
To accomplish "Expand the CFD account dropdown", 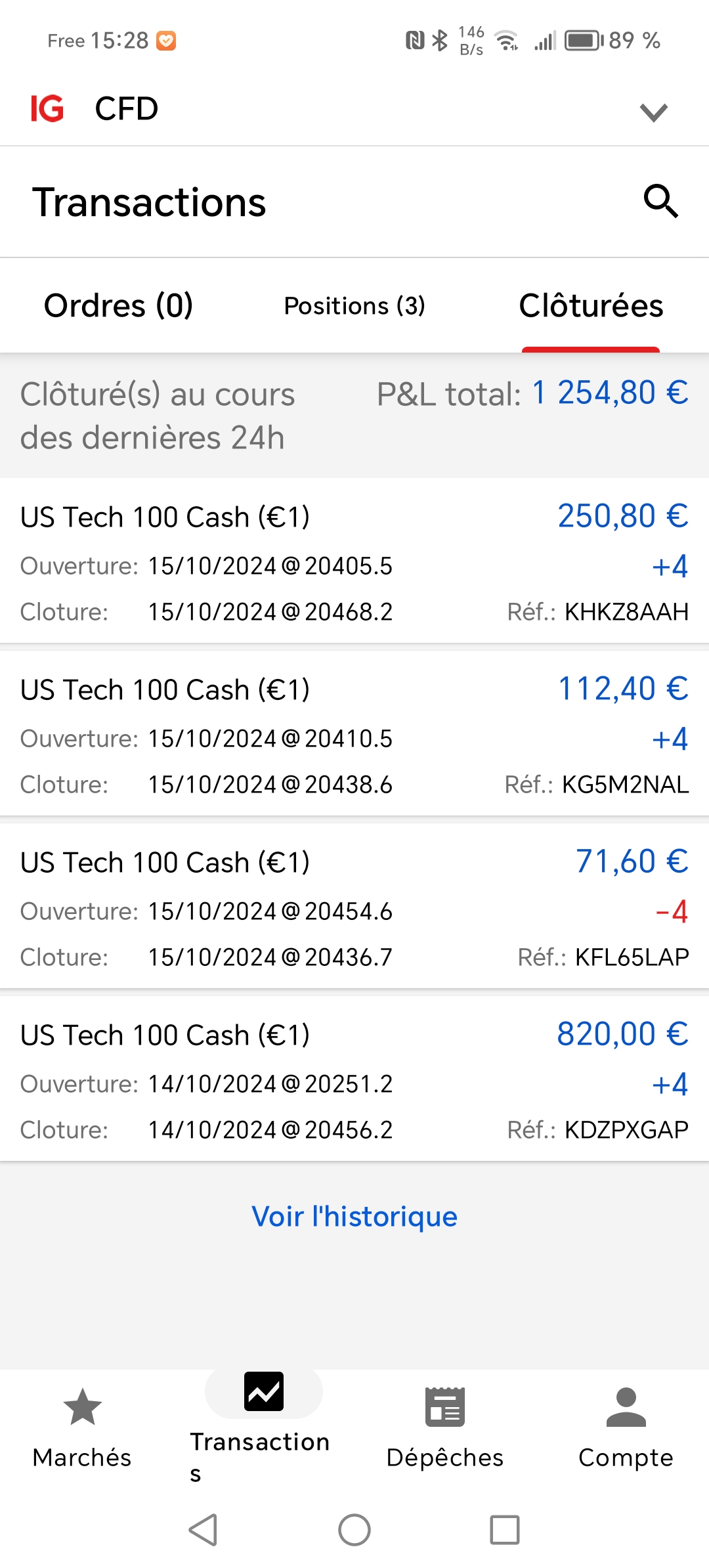I will pos(653,112).
